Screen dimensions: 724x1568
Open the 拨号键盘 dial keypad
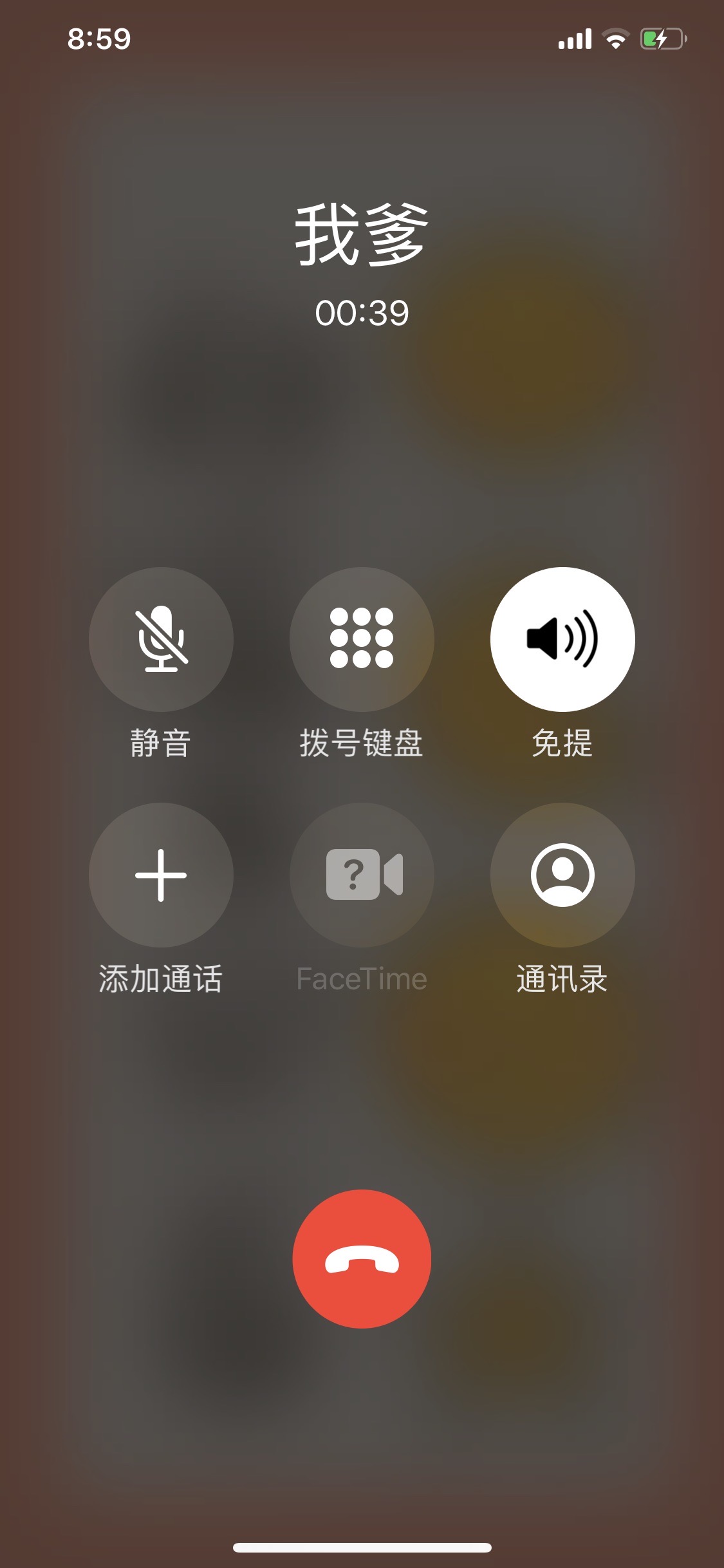362,639
